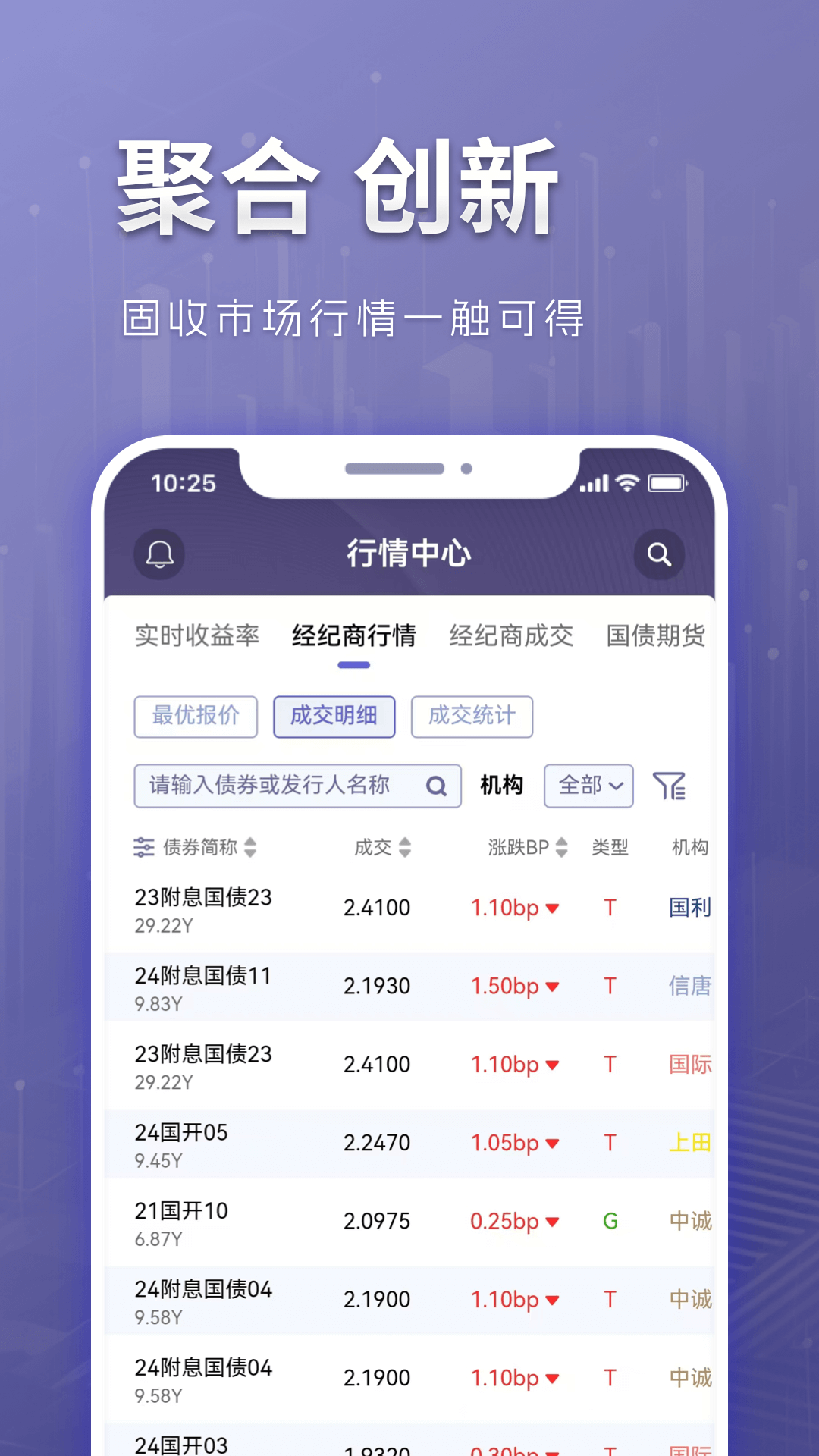819x1456 pixels.
Task: Toggle sorting on the 涨跌BP column
Action: 560,847
